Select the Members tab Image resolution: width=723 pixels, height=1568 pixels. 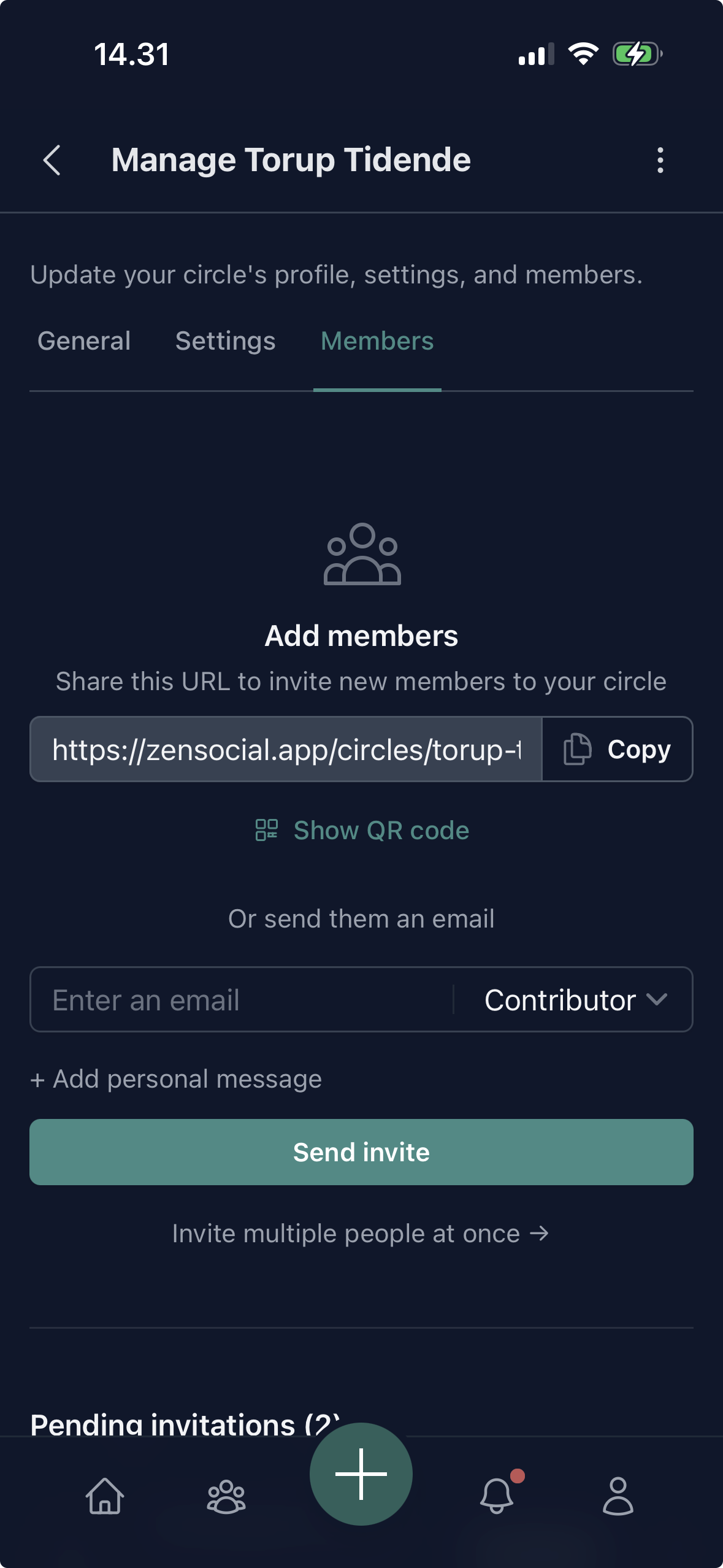[x=377, y=341]
